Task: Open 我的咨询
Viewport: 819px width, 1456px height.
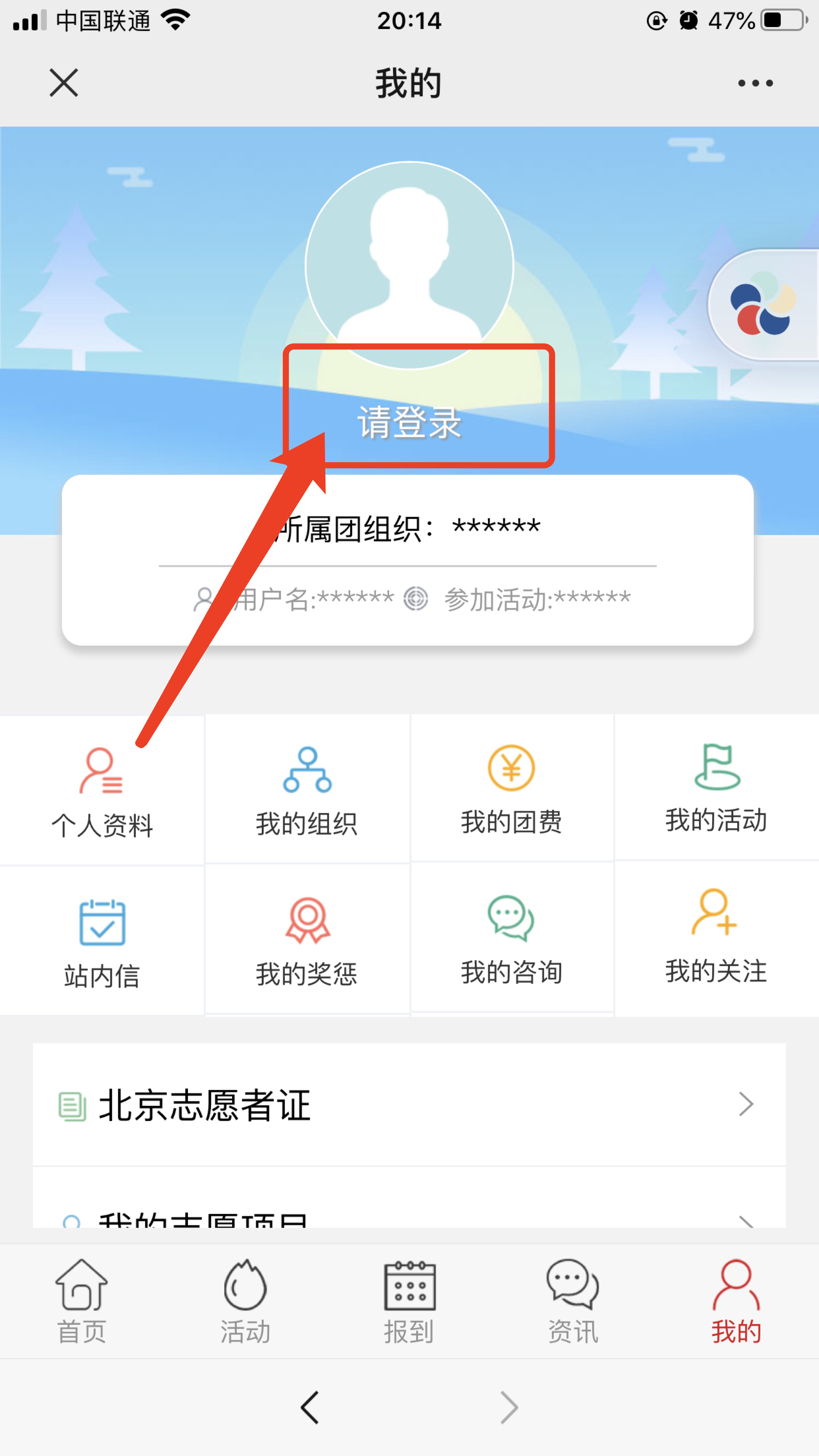Action: tap(512, 939)
